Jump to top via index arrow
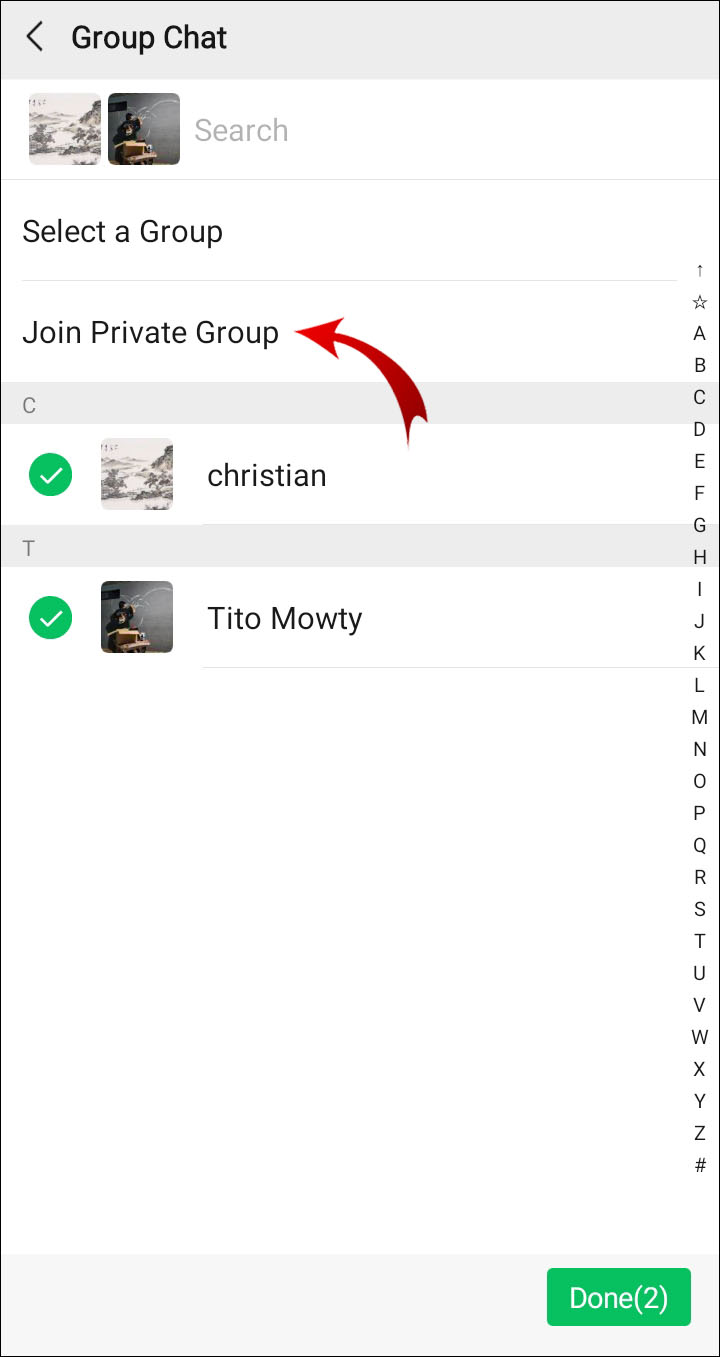The image size is (720, 1357). (700, 270)
